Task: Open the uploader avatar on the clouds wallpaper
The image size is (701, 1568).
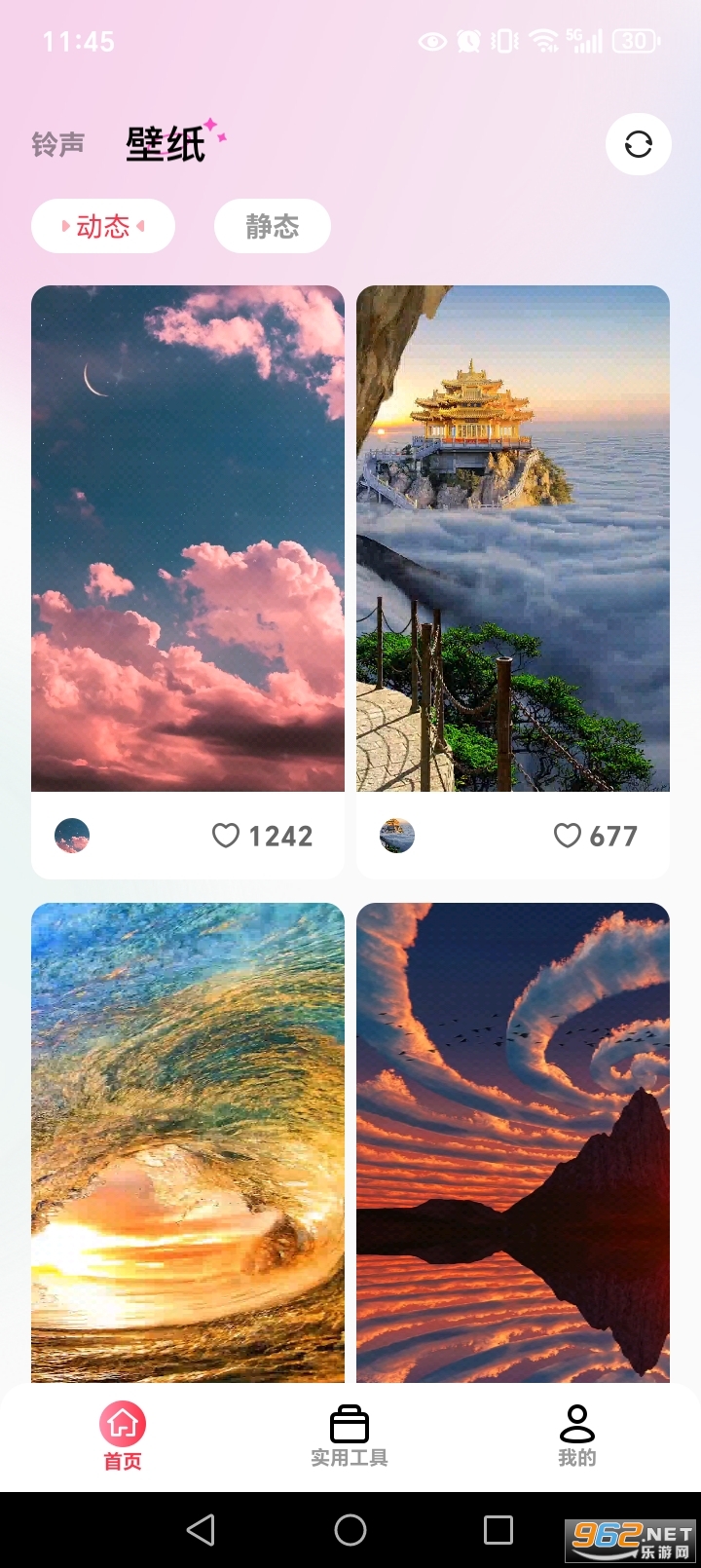Action: 72,836
